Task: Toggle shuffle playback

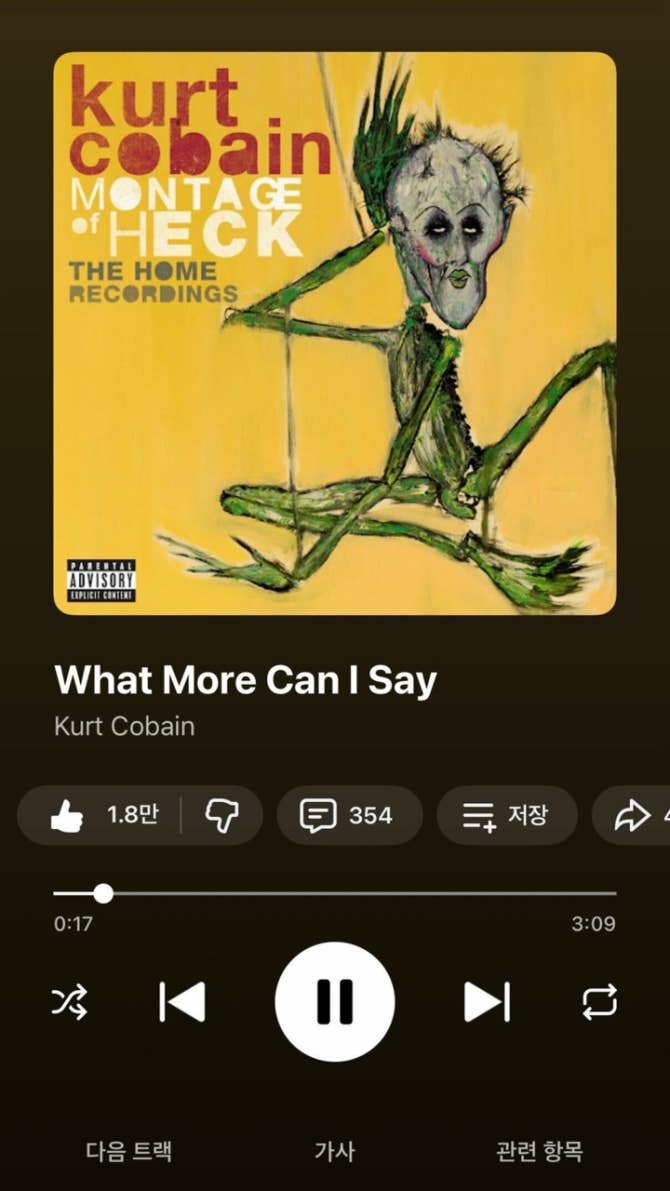Action: pyautogui.click(x=70, y=1002)
